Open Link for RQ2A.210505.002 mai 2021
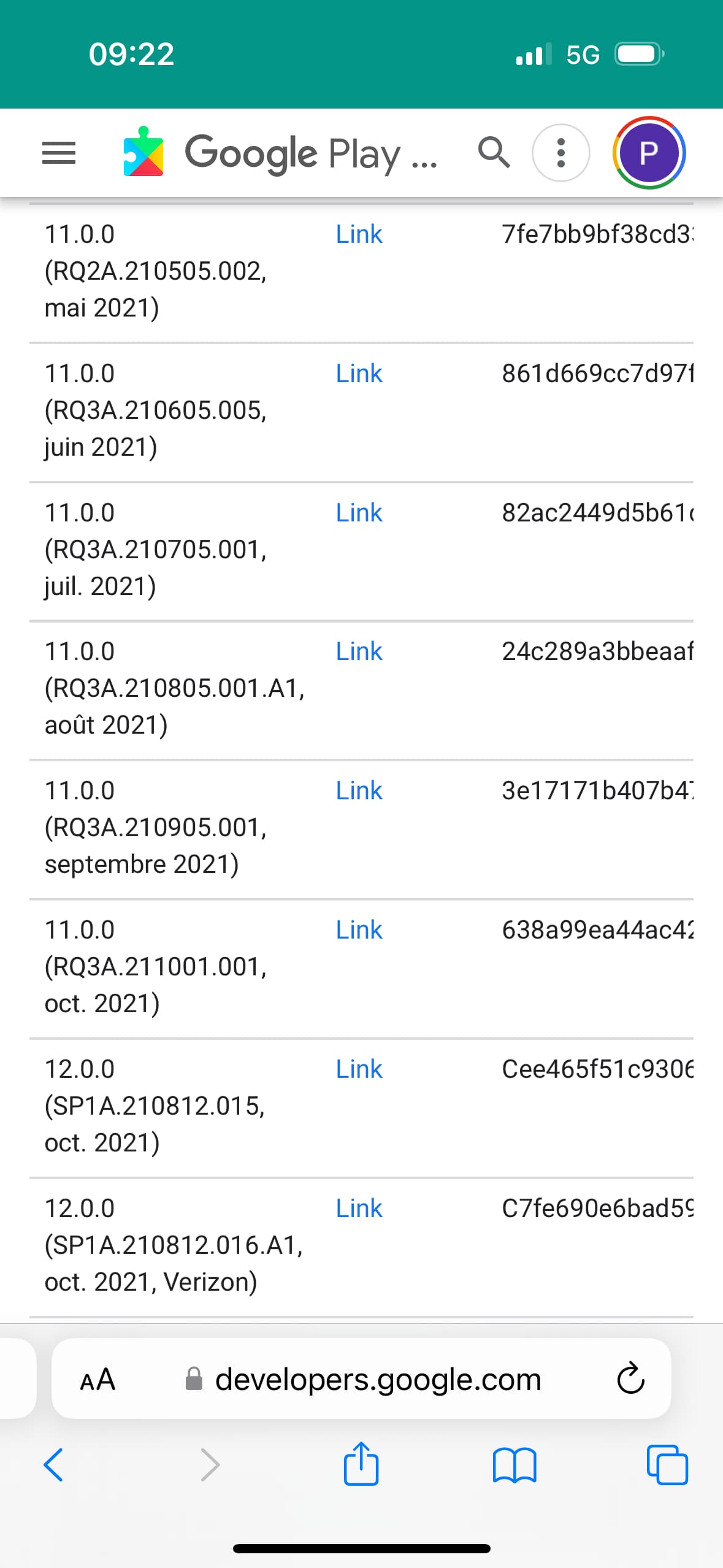The width and height of the screenshot is (723, 1568). pos(359,234)
